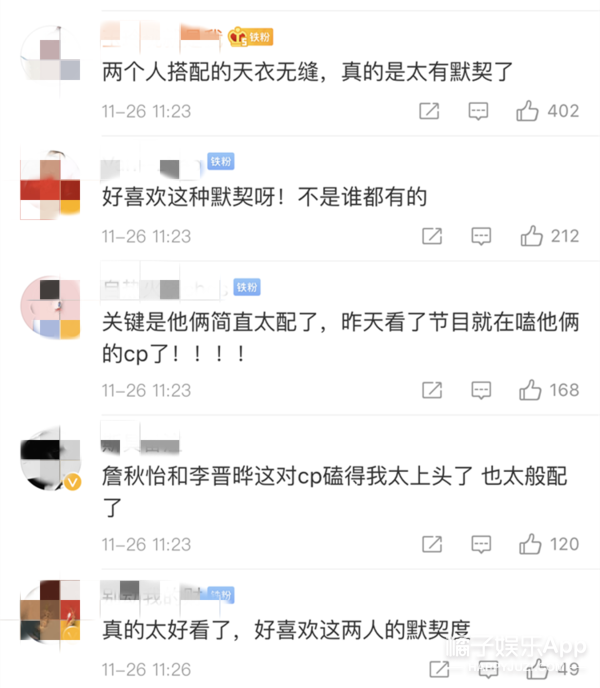The height and width of the screenshot is (688, 600).
Task: Reply to the 关键是他俩简直太配了 comment
Action: pos(481,390)
